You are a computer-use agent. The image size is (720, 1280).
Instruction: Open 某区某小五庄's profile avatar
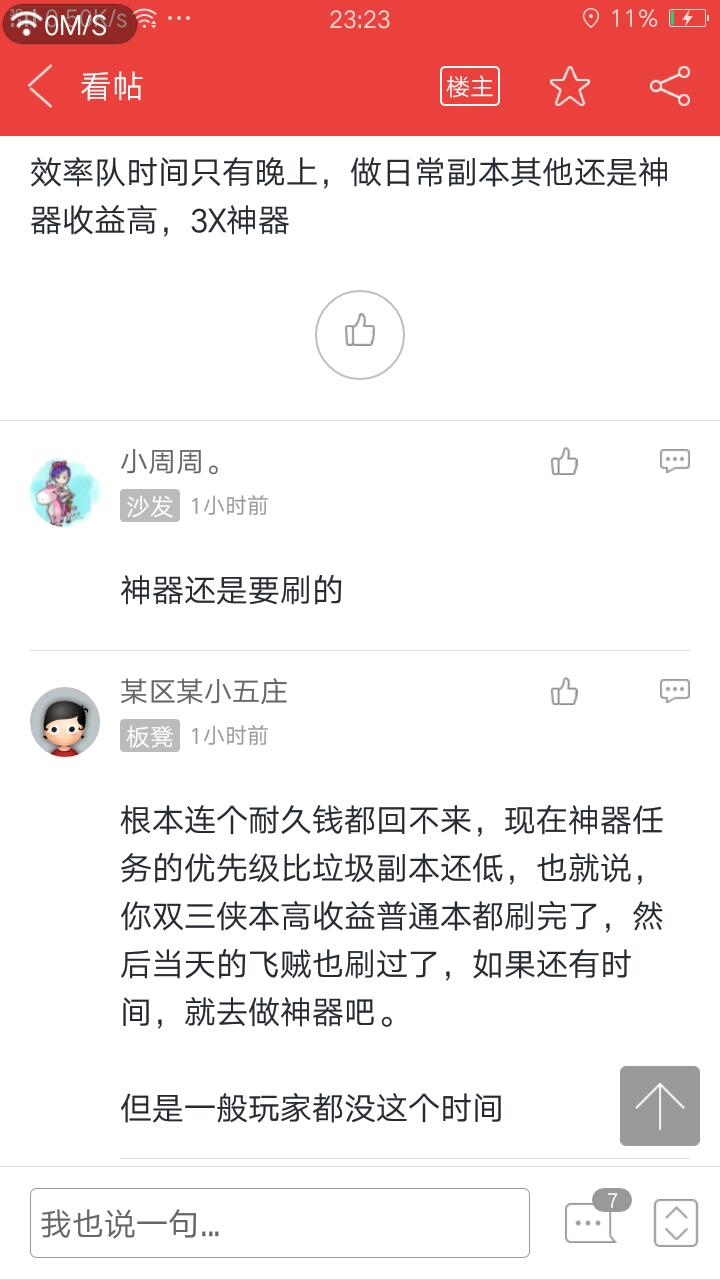[65, 722]
